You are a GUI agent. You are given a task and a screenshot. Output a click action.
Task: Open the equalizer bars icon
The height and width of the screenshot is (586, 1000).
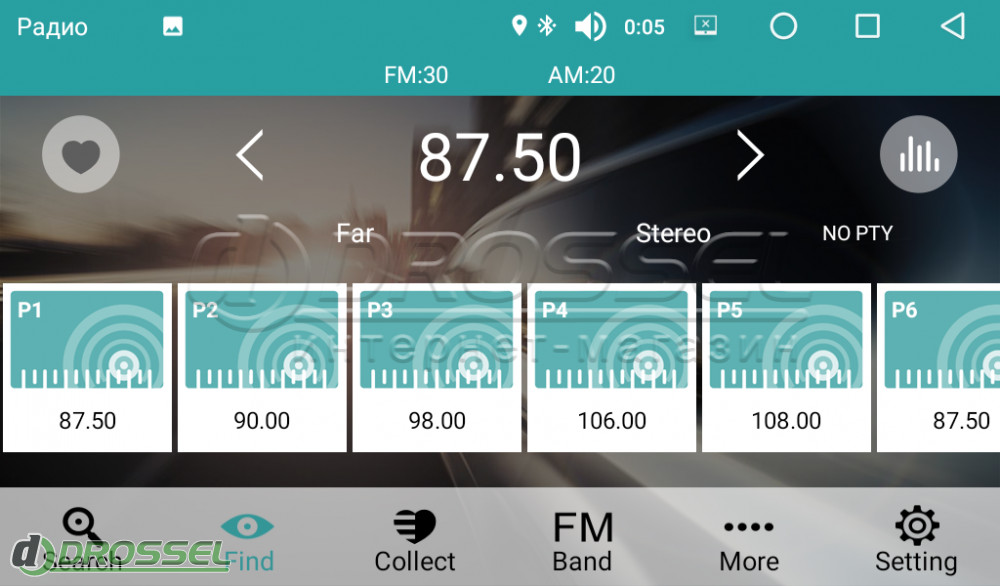tap(918, 155)
